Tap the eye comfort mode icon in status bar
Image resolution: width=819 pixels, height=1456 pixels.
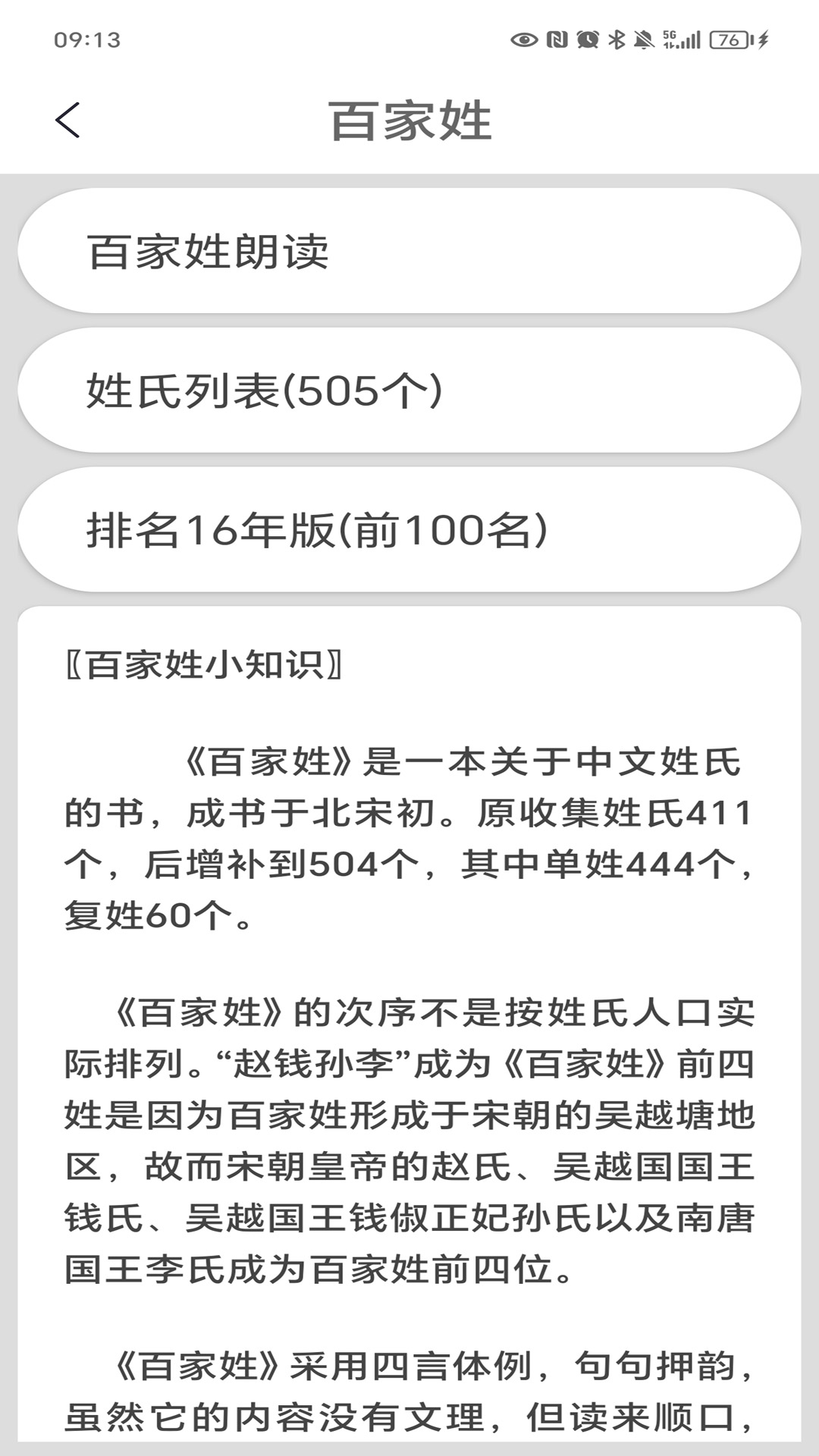click(523, 38)
